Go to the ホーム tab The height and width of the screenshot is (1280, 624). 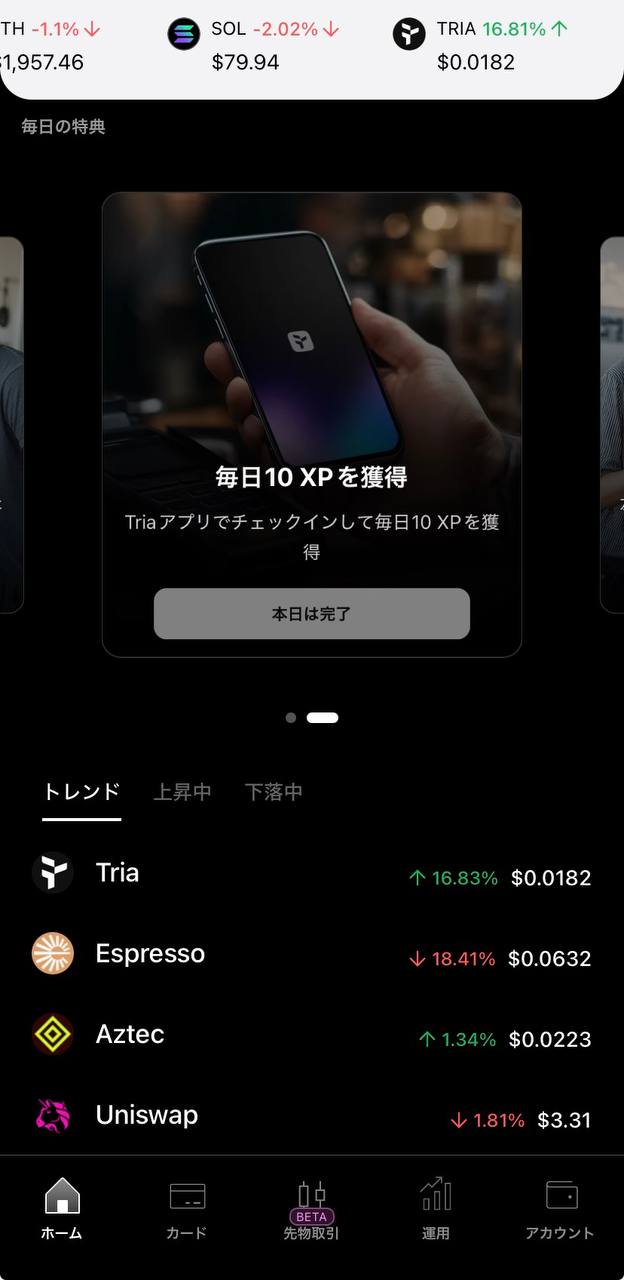62,1208
